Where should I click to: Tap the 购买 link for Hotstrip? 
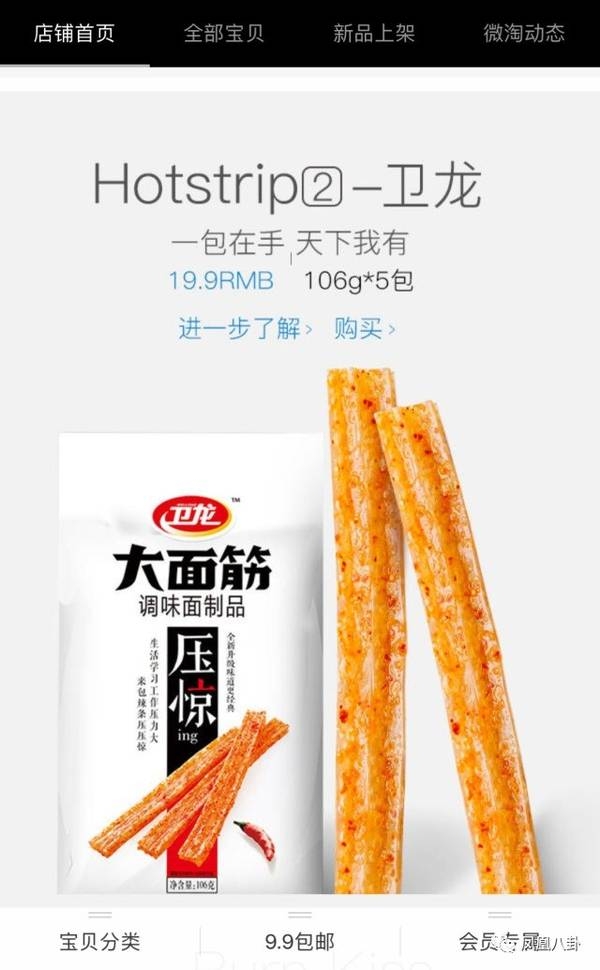pyautogui.click(x=364, y=328)
